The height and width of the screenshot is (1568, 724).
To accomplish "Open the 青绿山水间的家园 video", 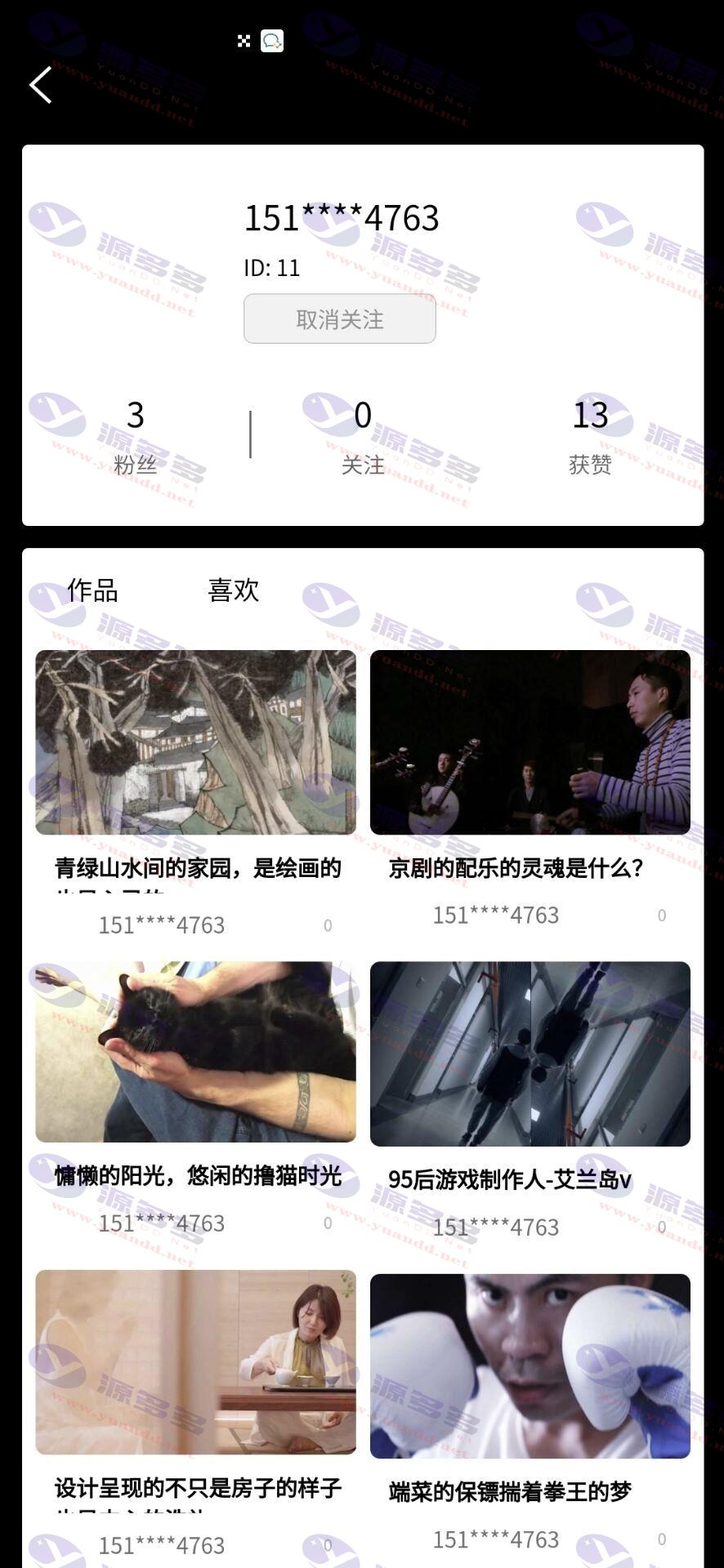I will point(196,742).
